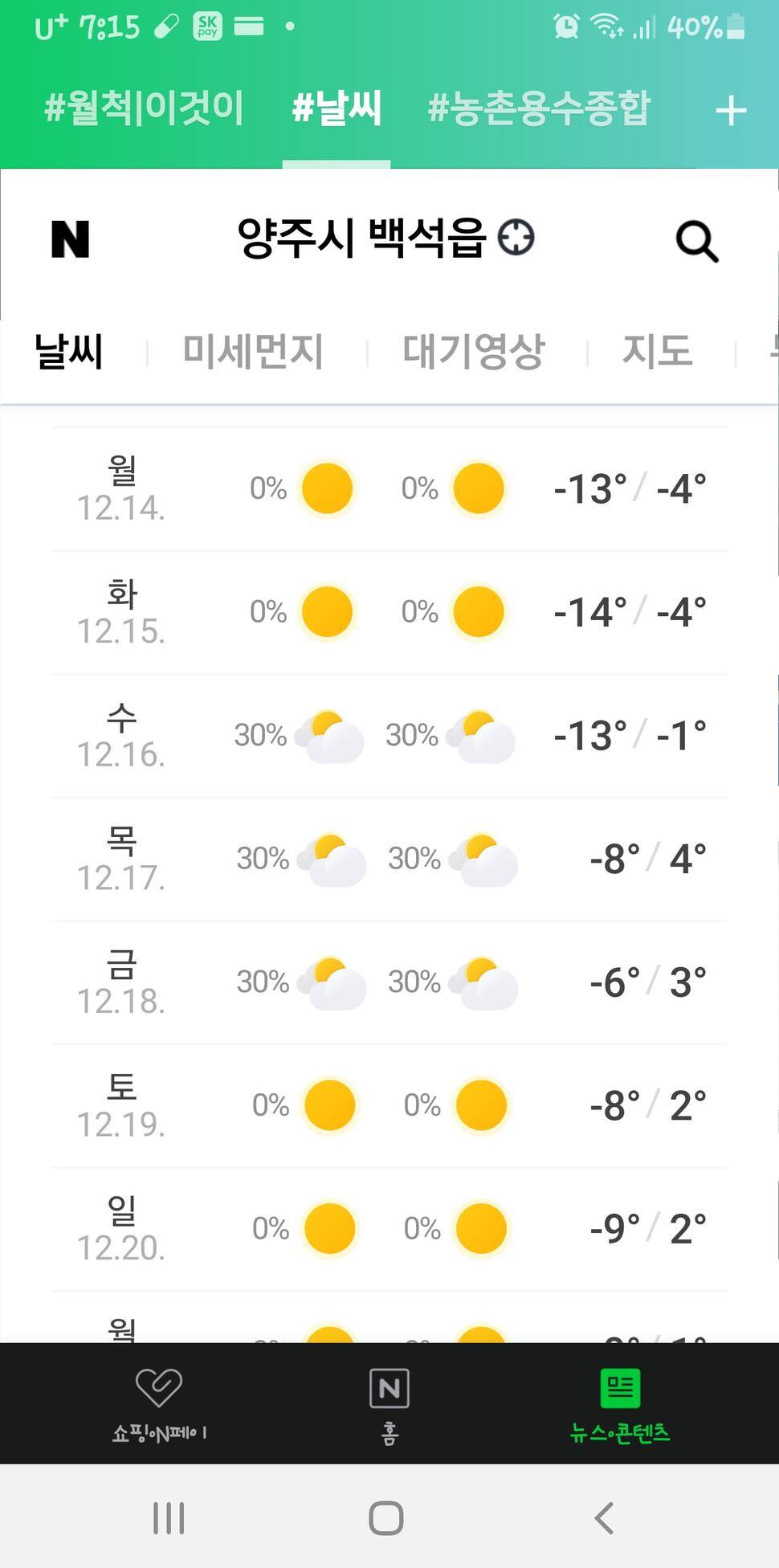Open the 미세먼지 tab
The height and width of the screenshot is (1568, 779).
pyautogui.click(x=253, y=351)
